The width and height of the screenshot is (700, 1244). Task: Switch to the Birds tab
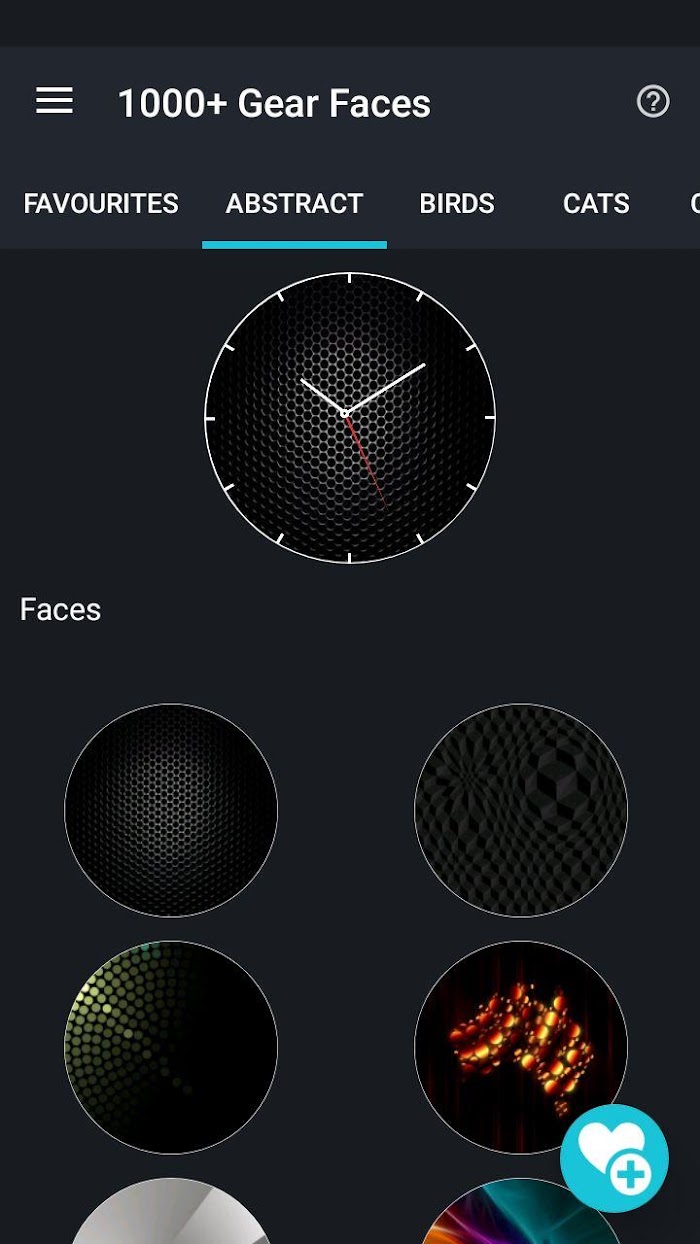(x=457, y=203)
